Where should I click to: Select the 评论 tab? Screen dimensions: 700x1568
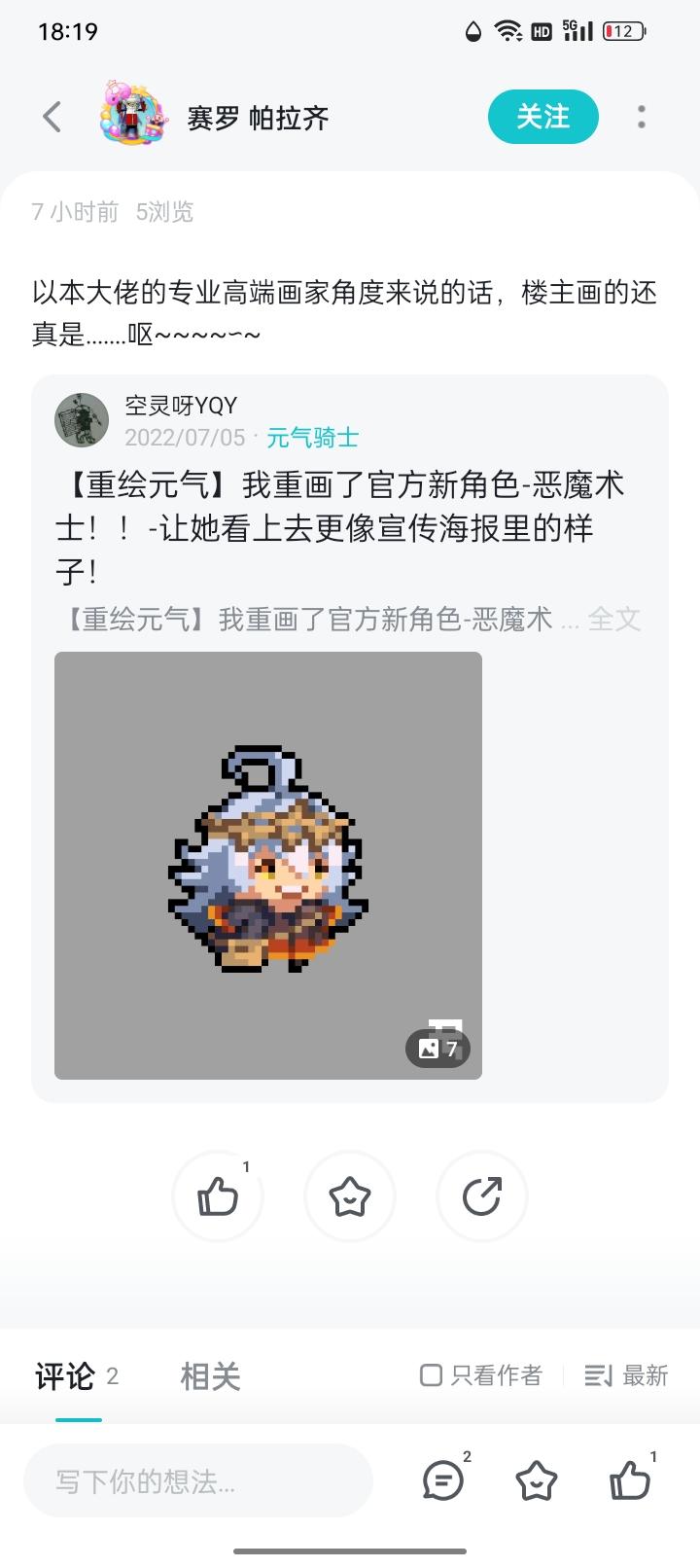(64, 1376)
